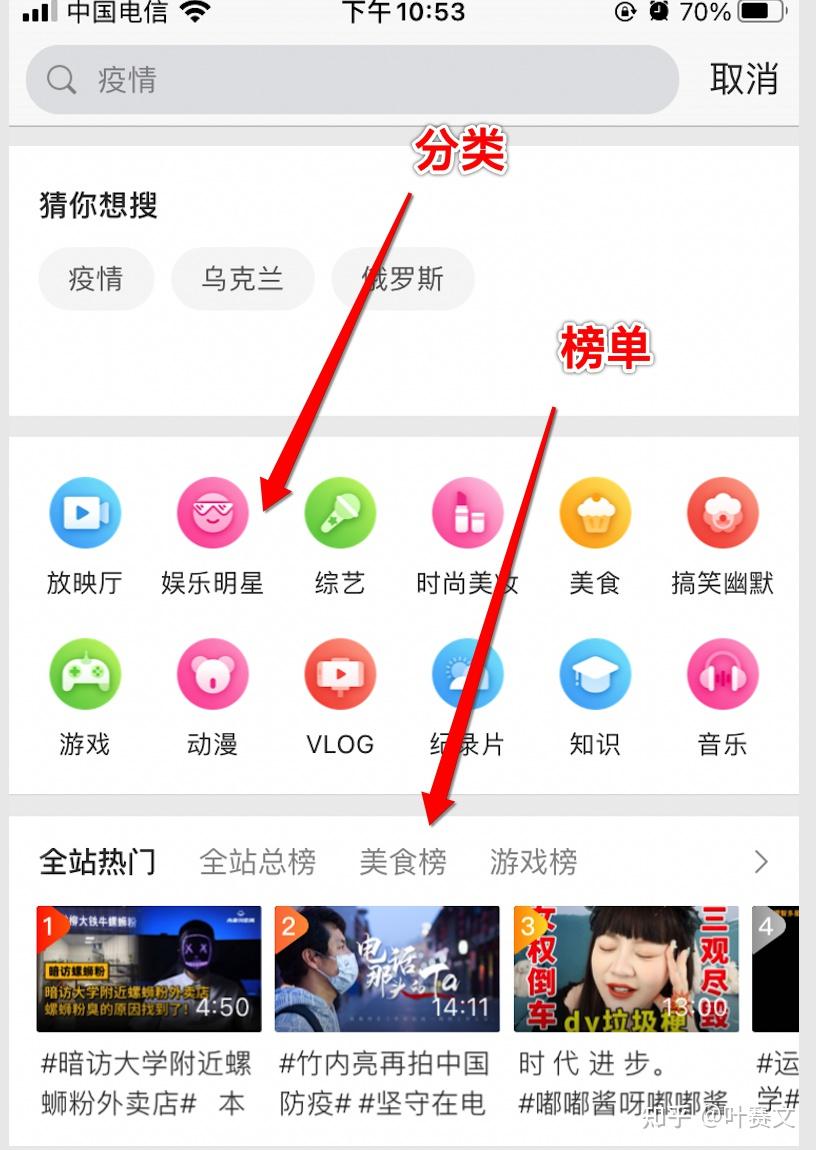Expand more rankings with the right chevron
Viewport: 816px width, 1150px height.
coord(761,861)
